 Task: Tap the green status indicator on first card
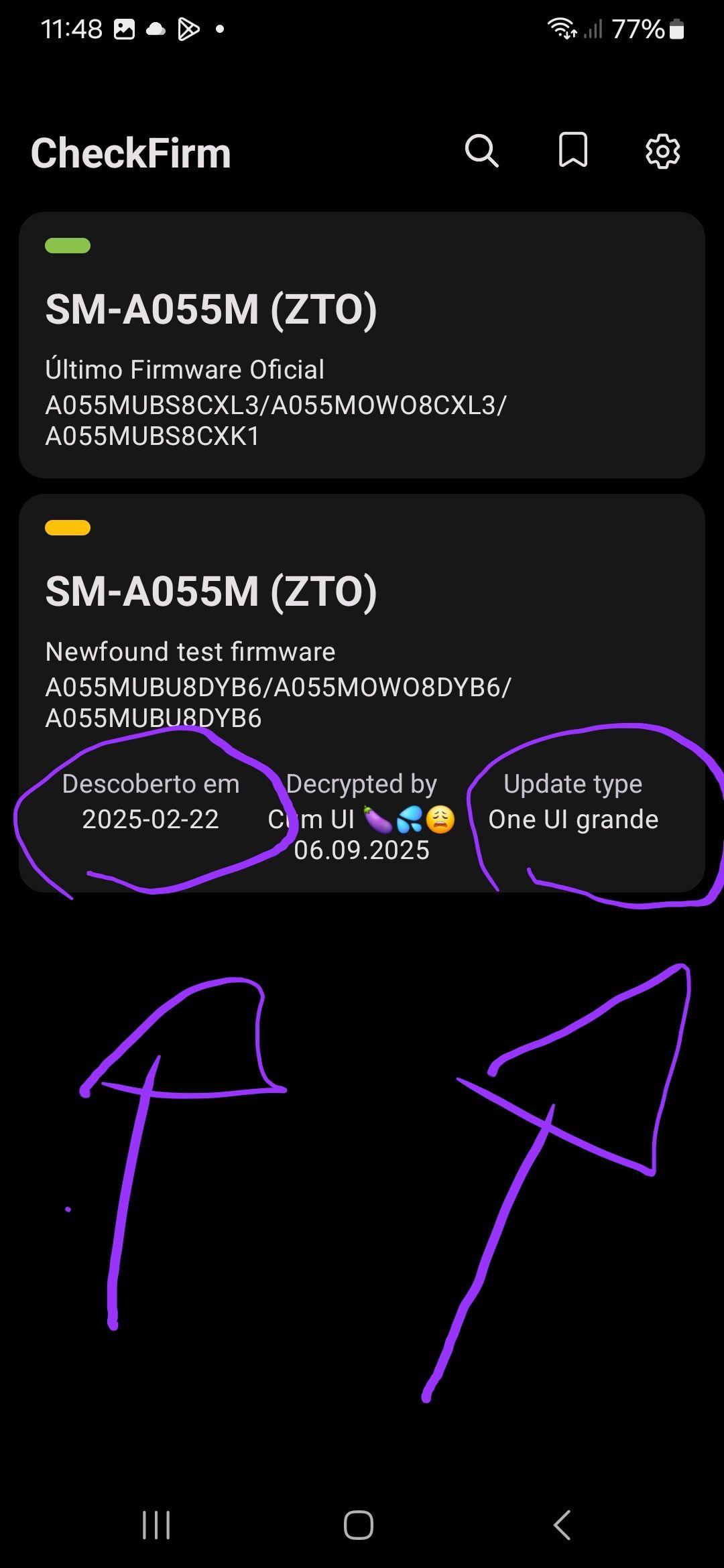(68, 246)
